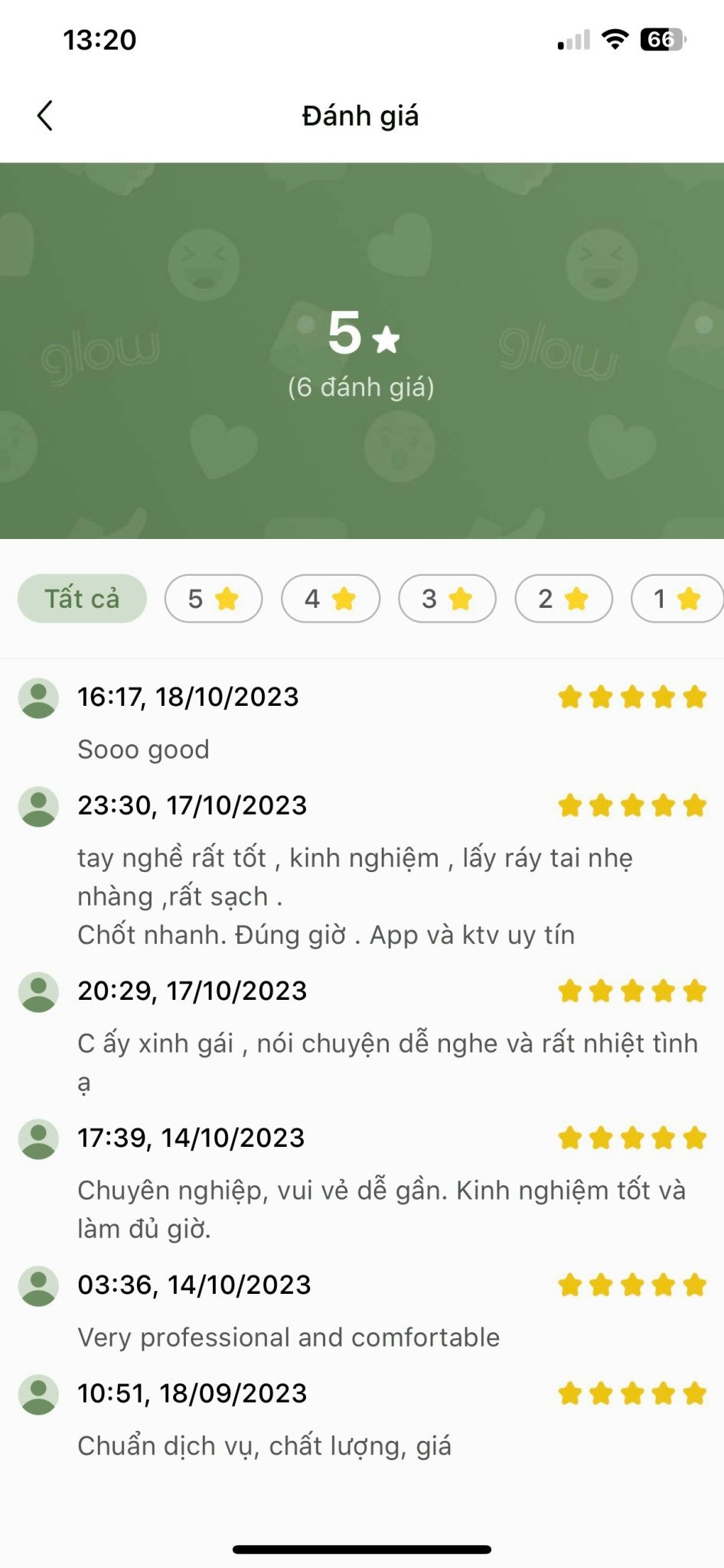The width and height of the screenshot is (724, 1568).
Task: Filter reviews by 5 stars
Action: pyautogui.click(x=214, y=598)
